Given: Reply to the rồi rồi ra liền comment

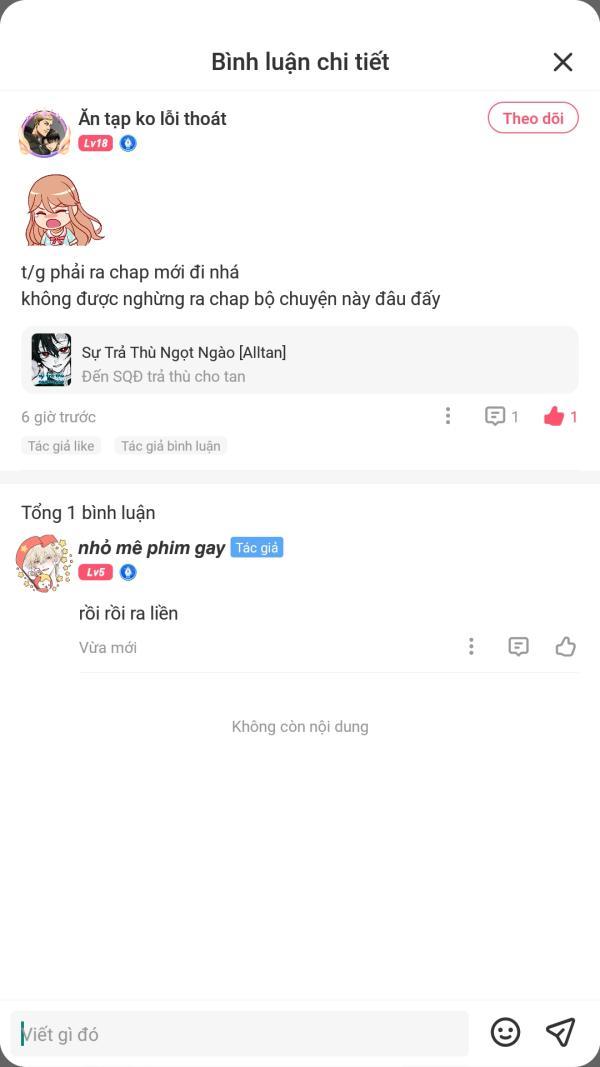Looking at the screenshot, I should click(x=518, y=646).
